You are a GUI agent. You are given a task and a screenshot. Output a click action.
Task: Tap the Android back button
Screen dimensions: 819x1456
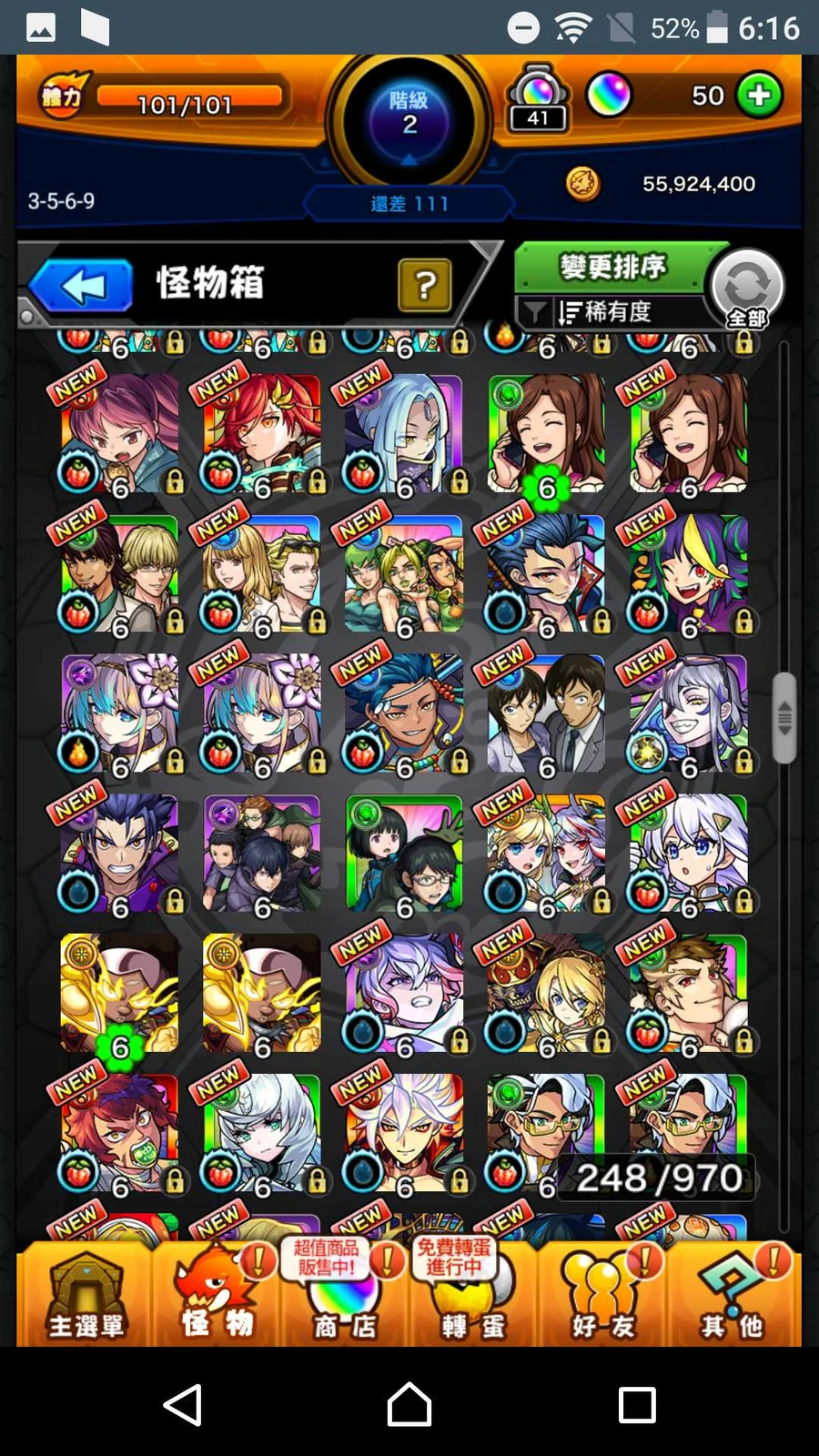(x=182, y=1404)
